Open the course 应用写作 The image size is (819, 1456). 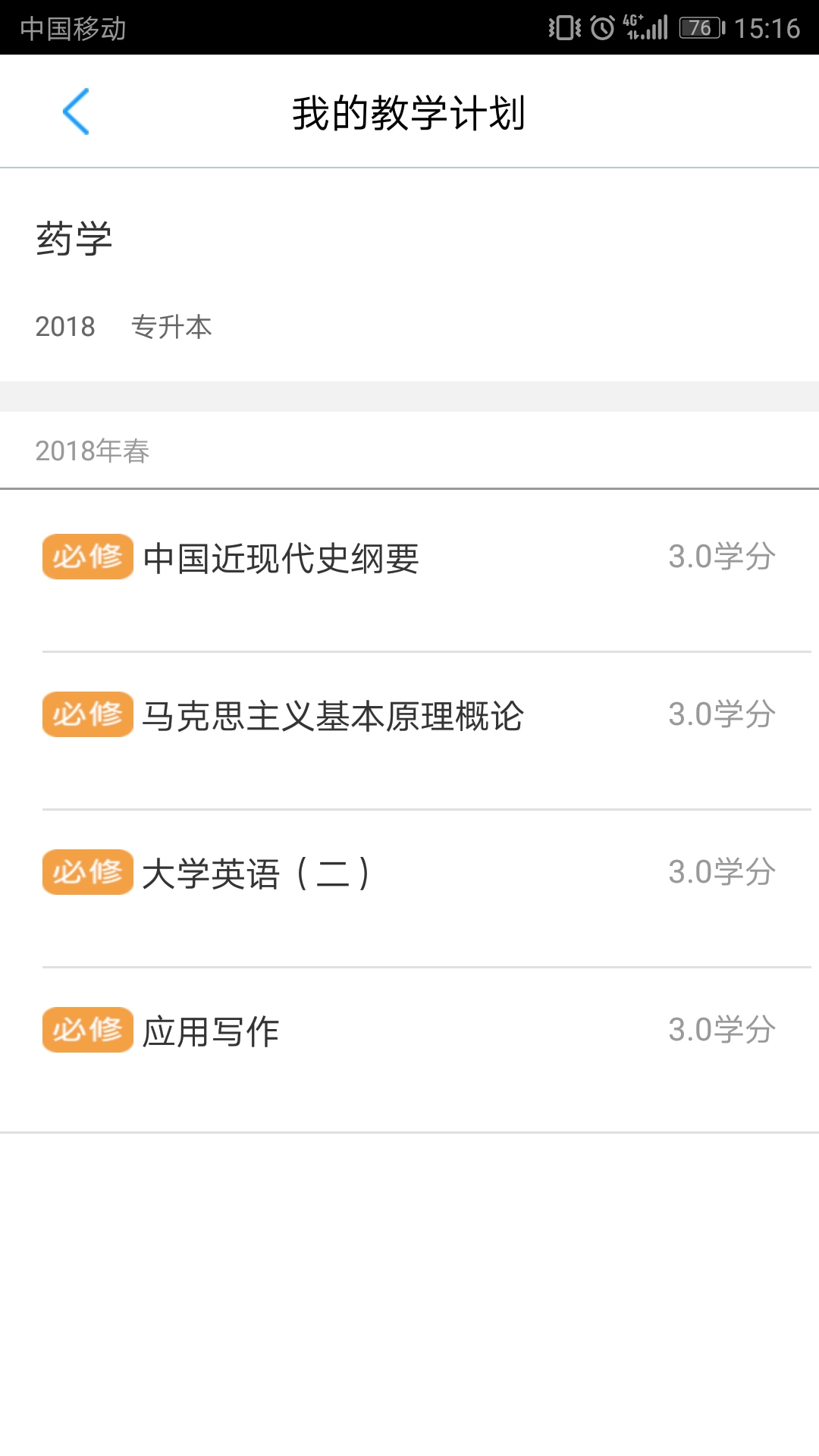(x=210, y=1030)
